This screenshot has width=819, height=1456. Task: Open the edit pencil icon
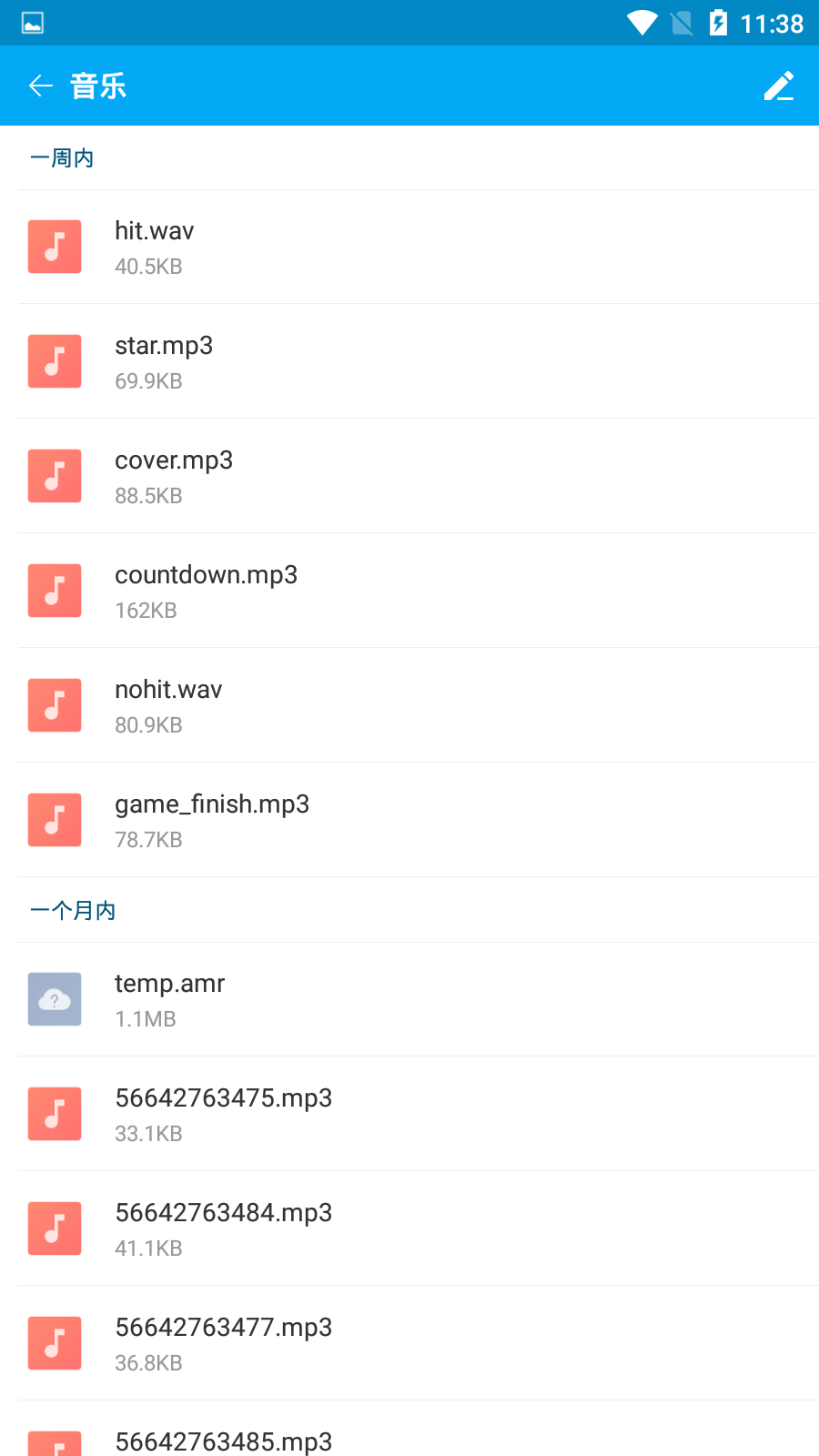779,86
